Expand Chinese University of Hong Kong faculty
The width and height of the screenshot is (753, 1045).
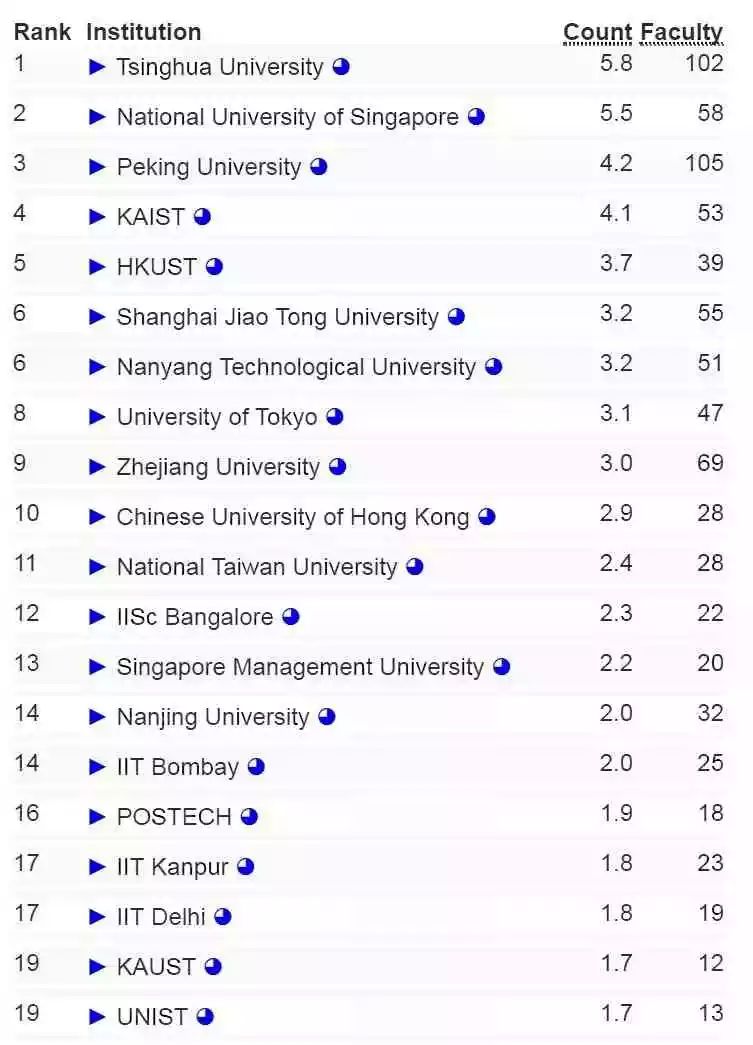pyautogui.click(x=97, y=517)
